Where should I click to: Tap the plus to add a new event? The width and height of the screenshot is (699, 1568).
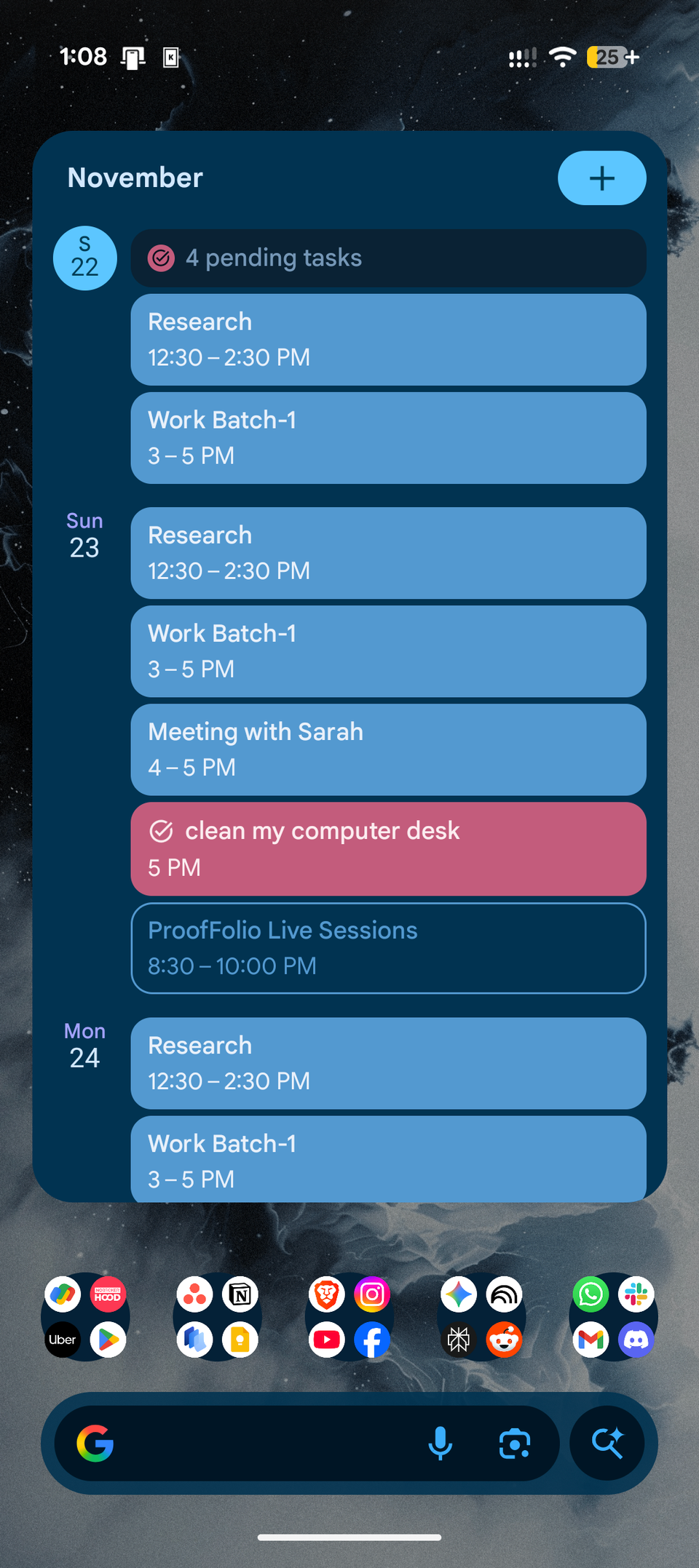point(601,178)
